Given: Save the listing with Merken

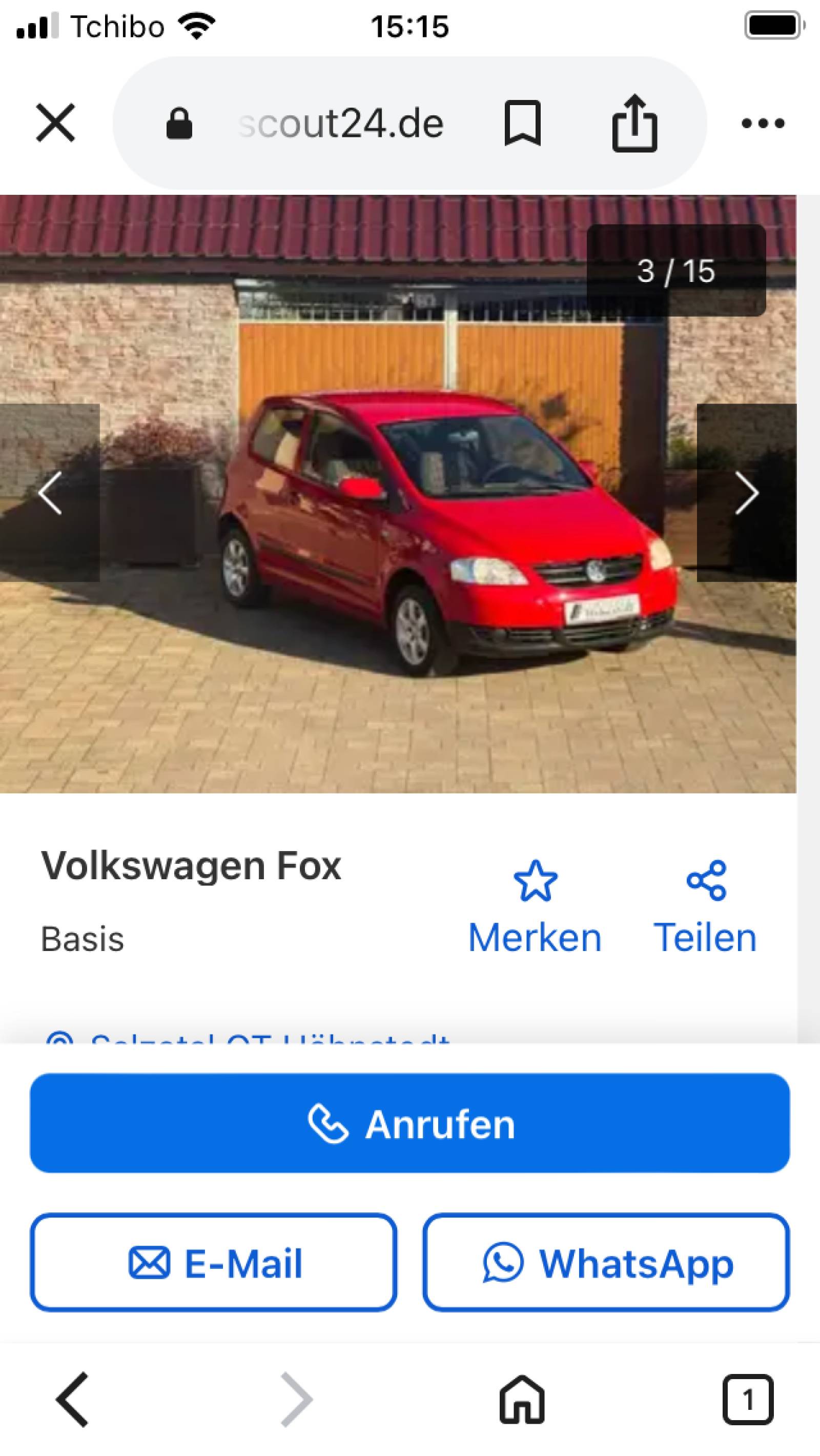Looking at the screenshot, I should 535,908.
